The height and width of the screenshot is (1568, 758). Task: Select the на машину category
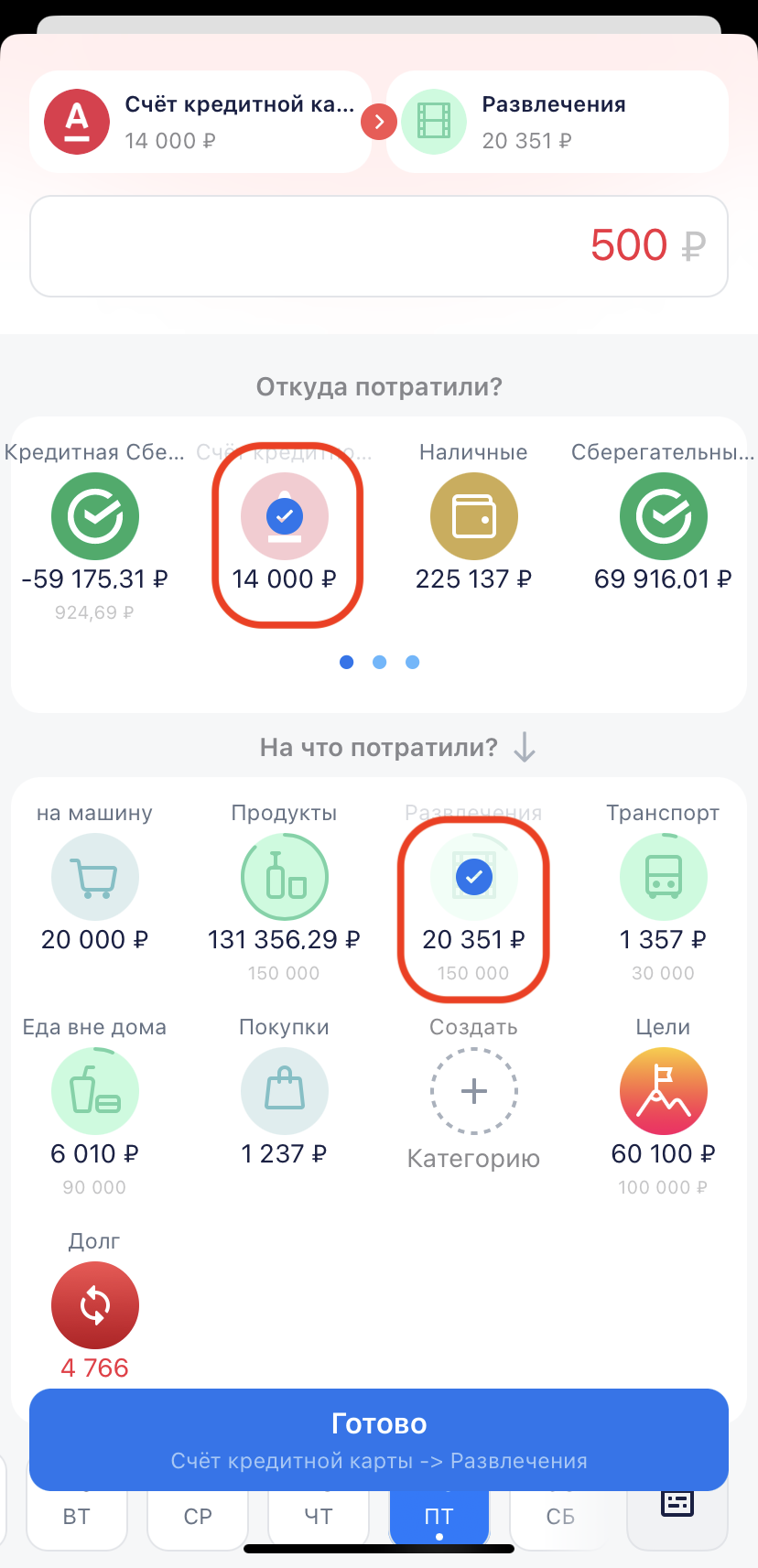pyautogui.click(x=95, y=877)
